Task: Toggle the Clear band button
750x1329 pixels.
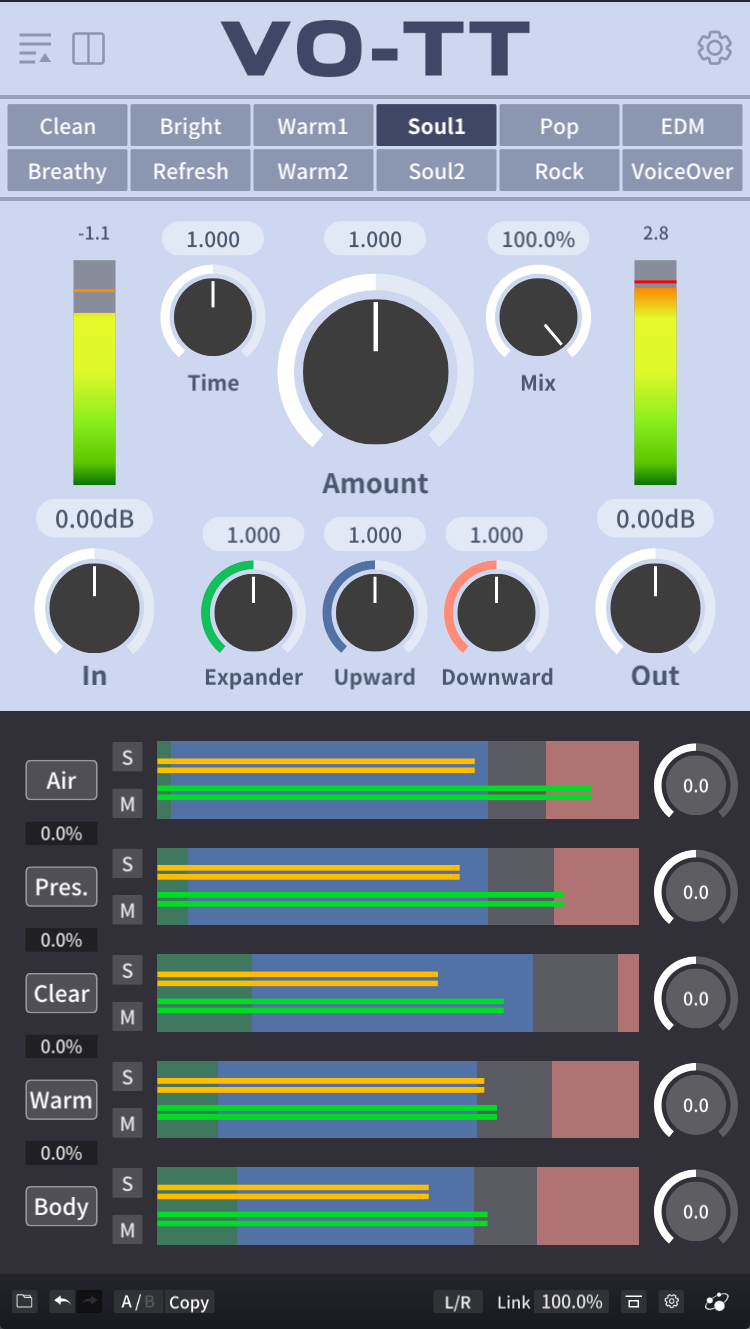Action: tap(61, 993)
